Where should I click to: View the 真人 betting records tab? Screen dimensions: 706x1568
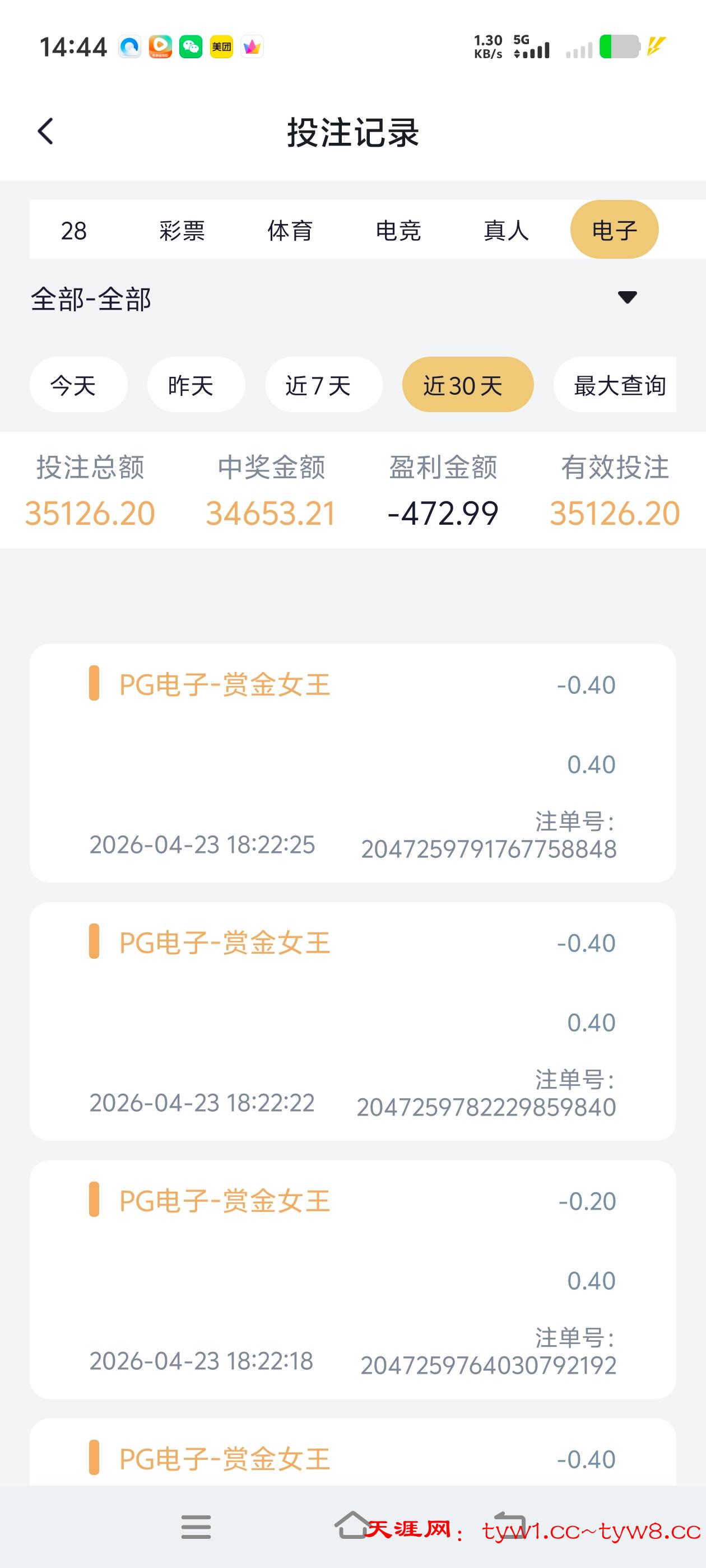click(x=505, y=230)
